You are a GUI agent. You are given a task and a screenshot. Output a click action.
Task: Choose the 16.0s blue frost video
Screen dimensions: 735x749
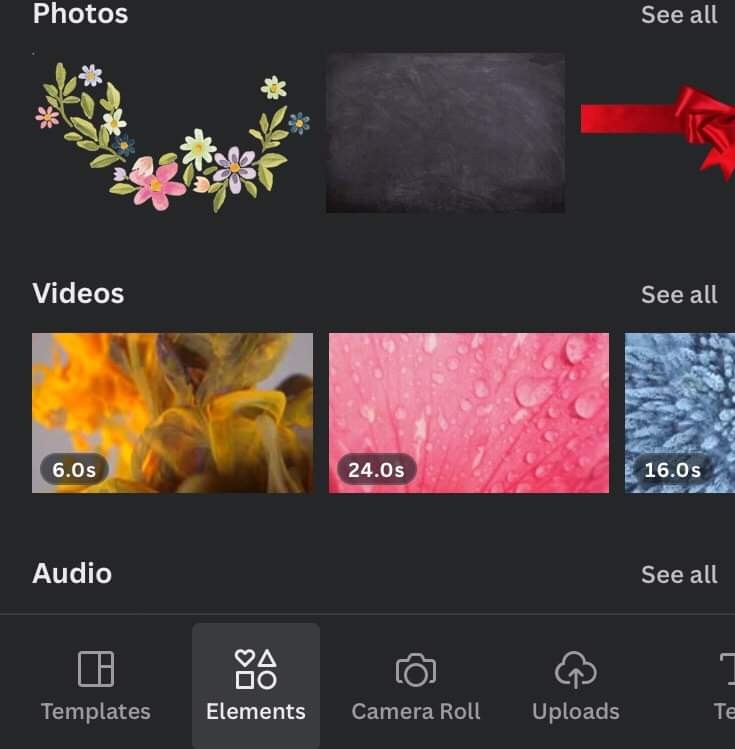point(680,413)
